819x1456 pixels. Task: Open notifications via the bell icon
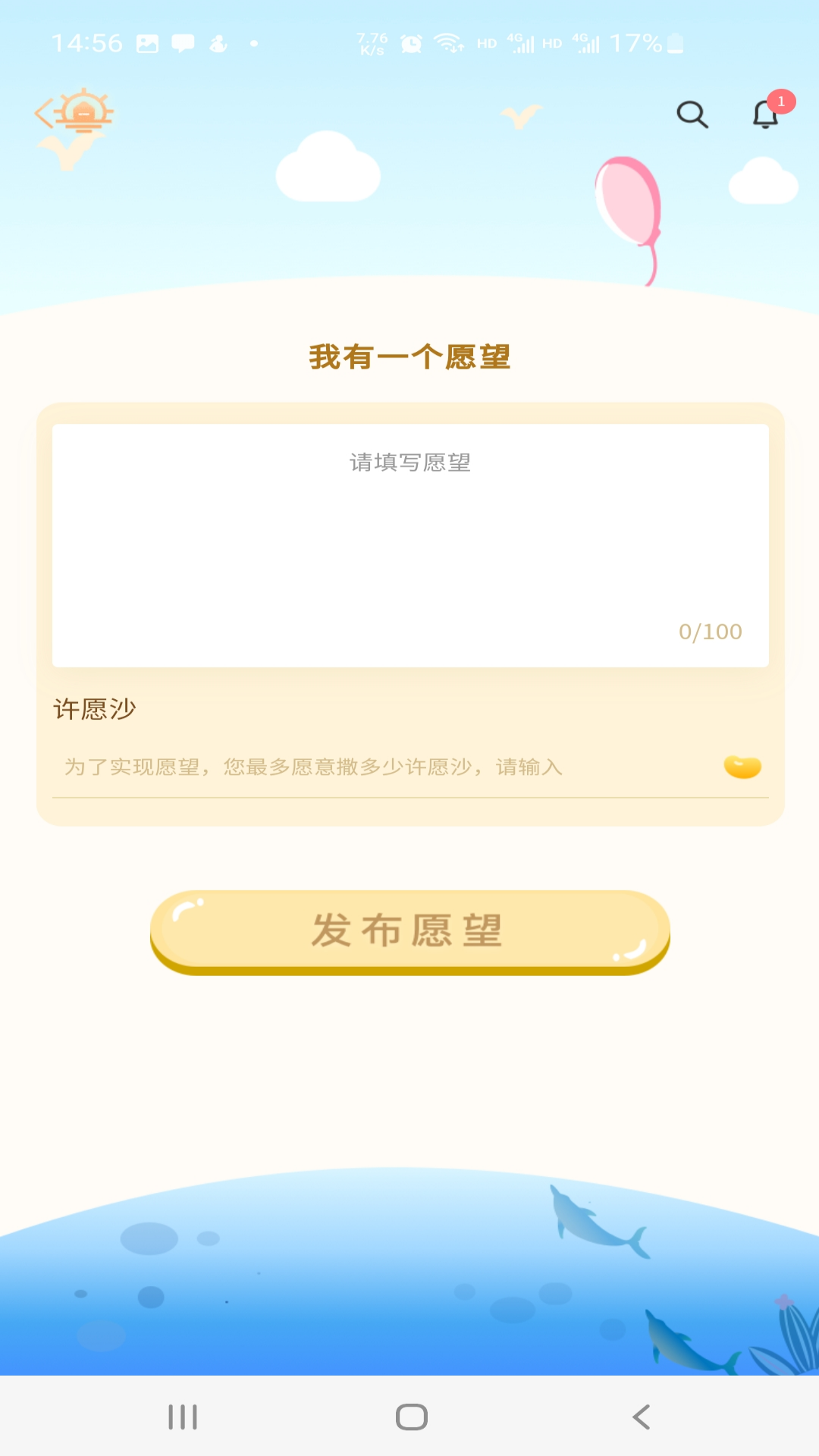click(x=764, y=115)
